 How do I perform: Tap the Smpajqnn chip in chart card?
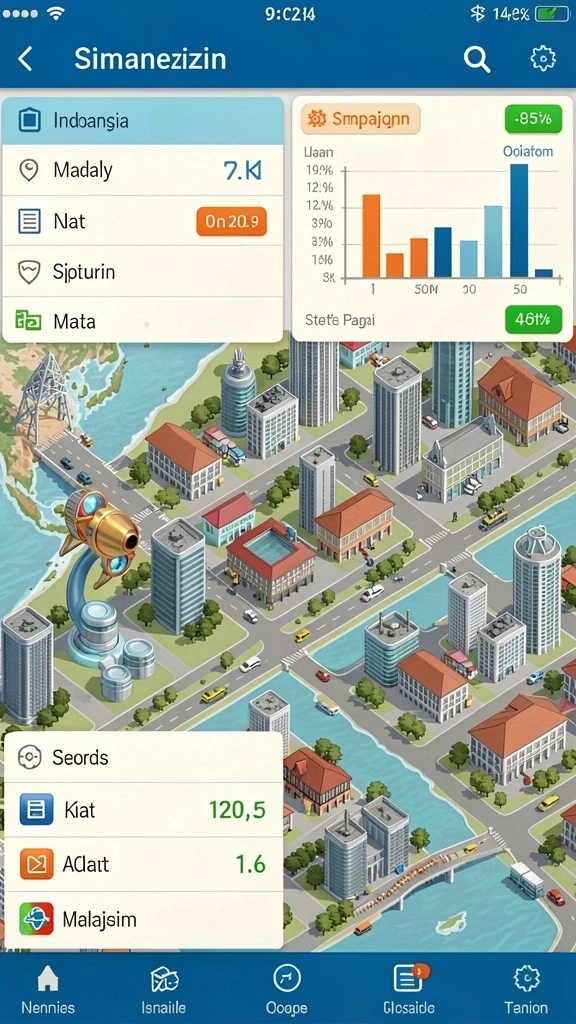point(360,119)
